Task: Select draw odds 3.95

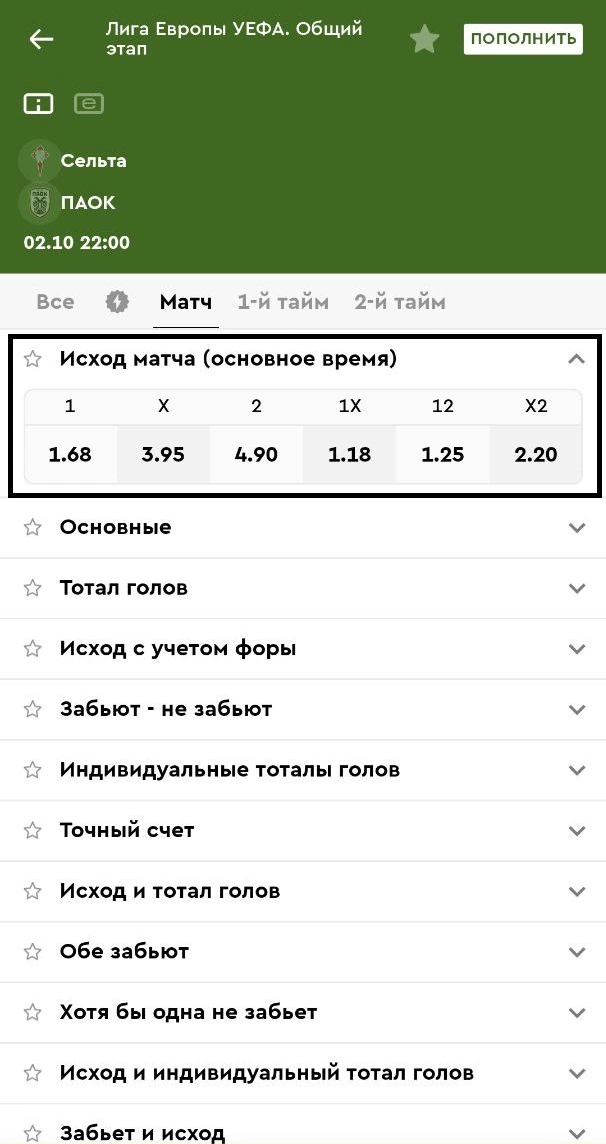Action: point(163,454)
